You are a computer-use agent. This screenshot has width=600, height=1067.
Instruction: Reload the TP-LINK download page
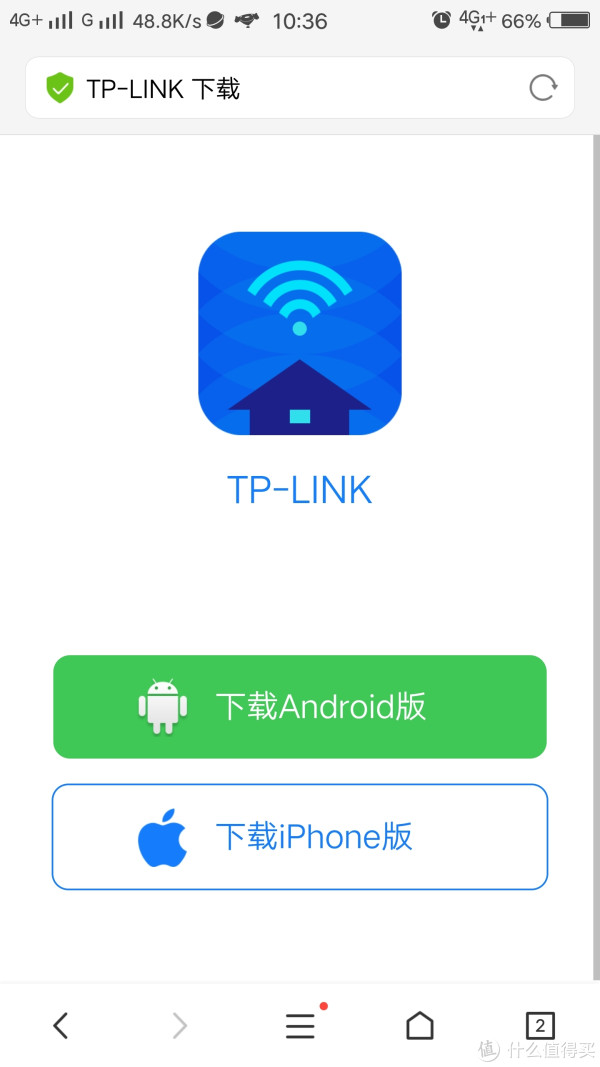[x=542, y=88]
